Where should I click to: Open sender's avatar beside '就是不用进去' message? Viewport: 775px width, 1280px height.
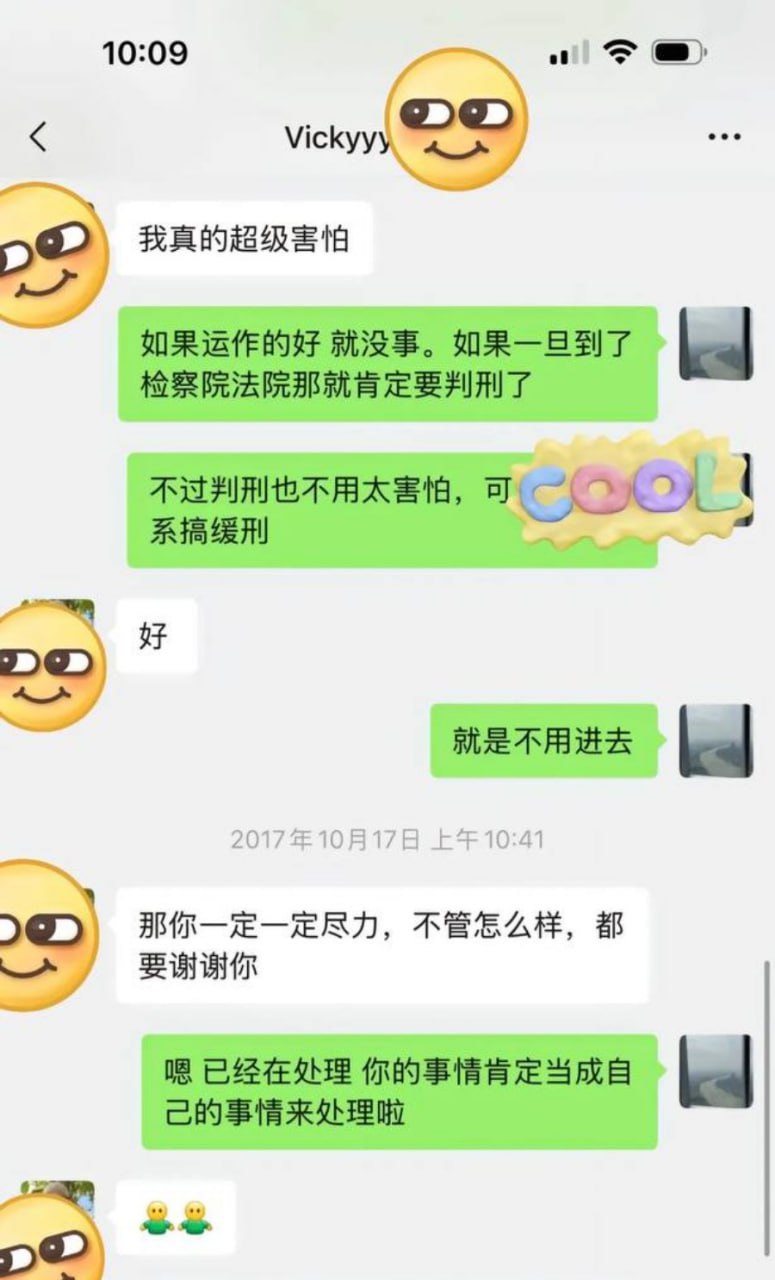pos(715,740)
